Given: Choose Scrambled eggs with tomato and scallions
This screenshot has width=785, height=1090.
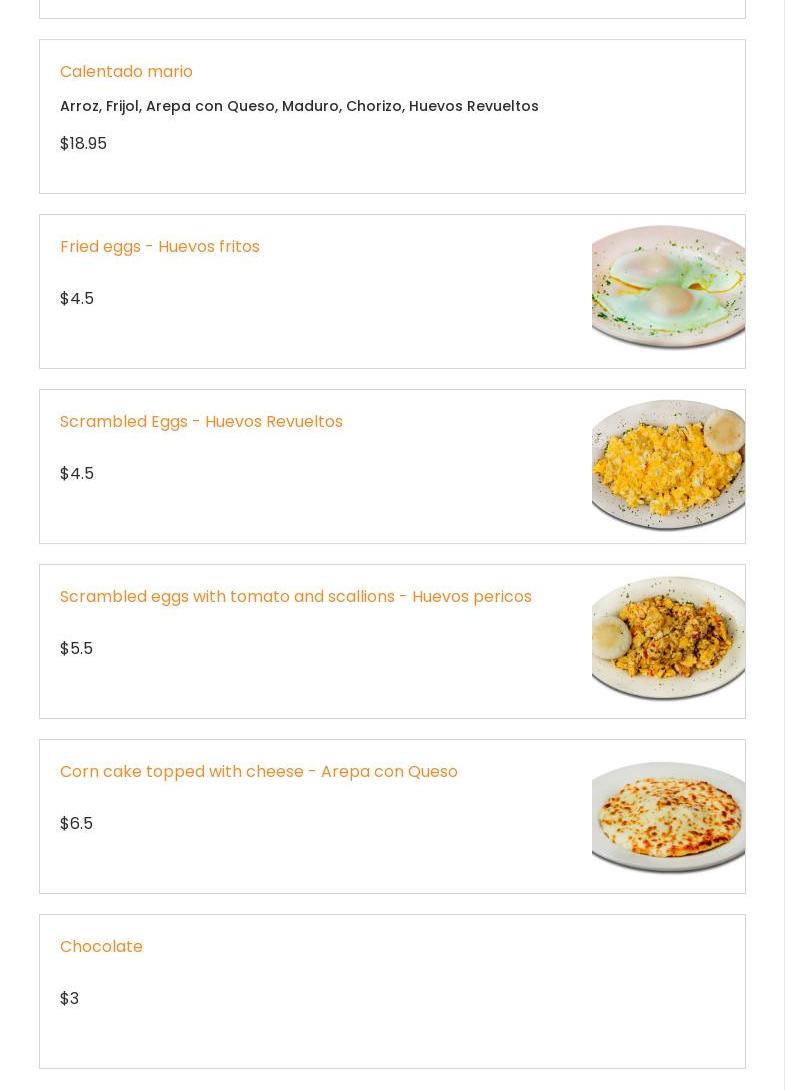Looking at the screenshot, I should [295, 597].
